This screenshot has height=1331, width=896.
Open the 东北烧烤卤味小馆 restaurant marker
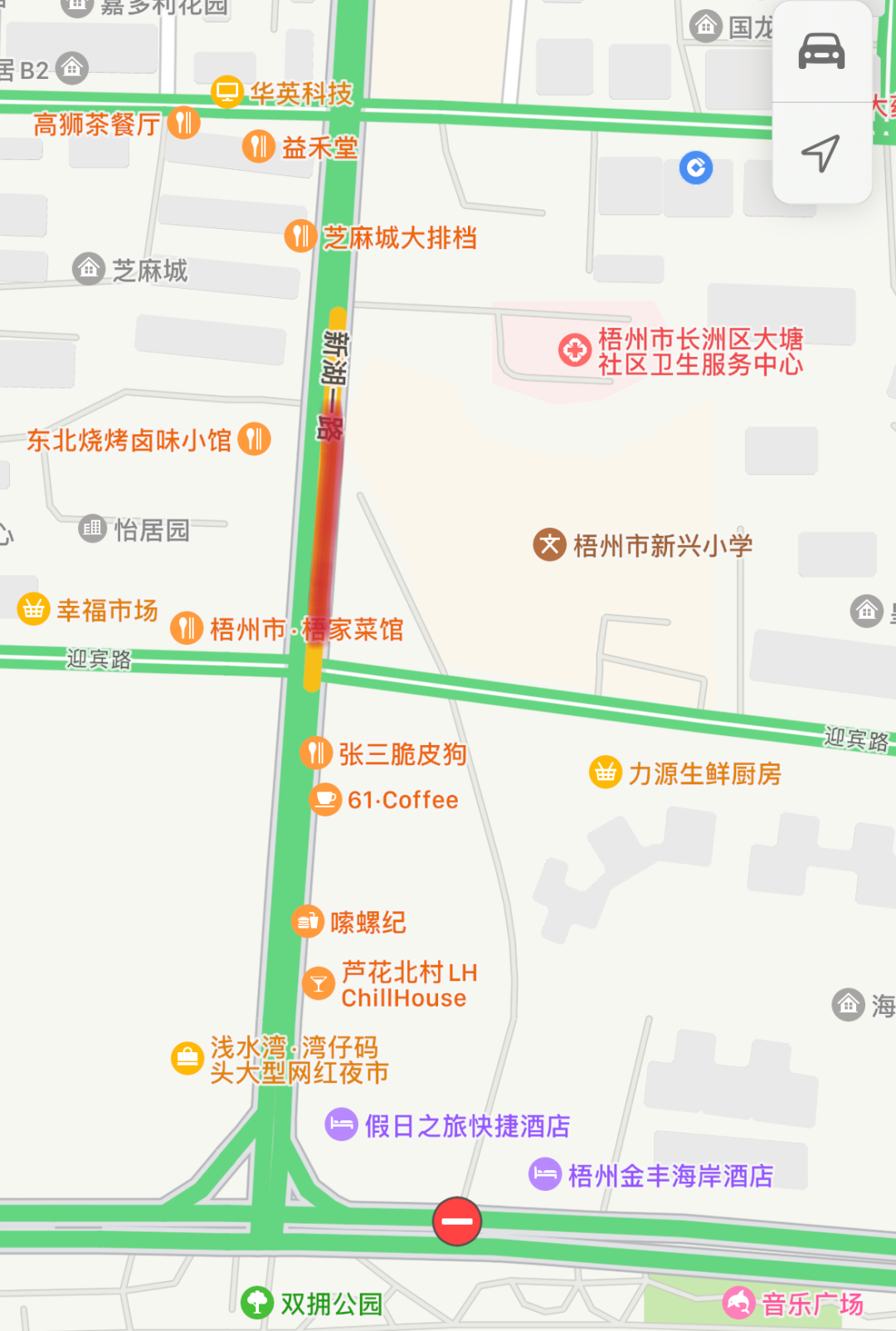click(x=254, y=439)
